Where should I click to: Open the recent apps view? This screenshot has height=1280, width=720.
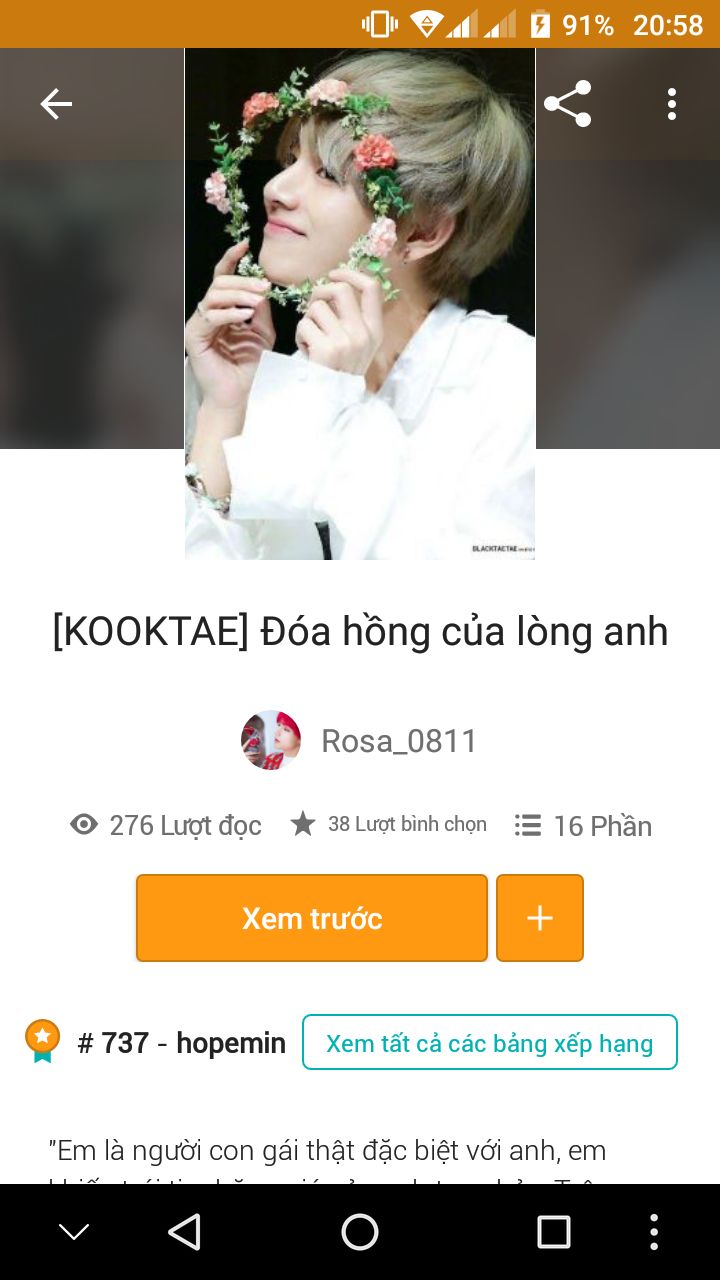(553, 1232)
